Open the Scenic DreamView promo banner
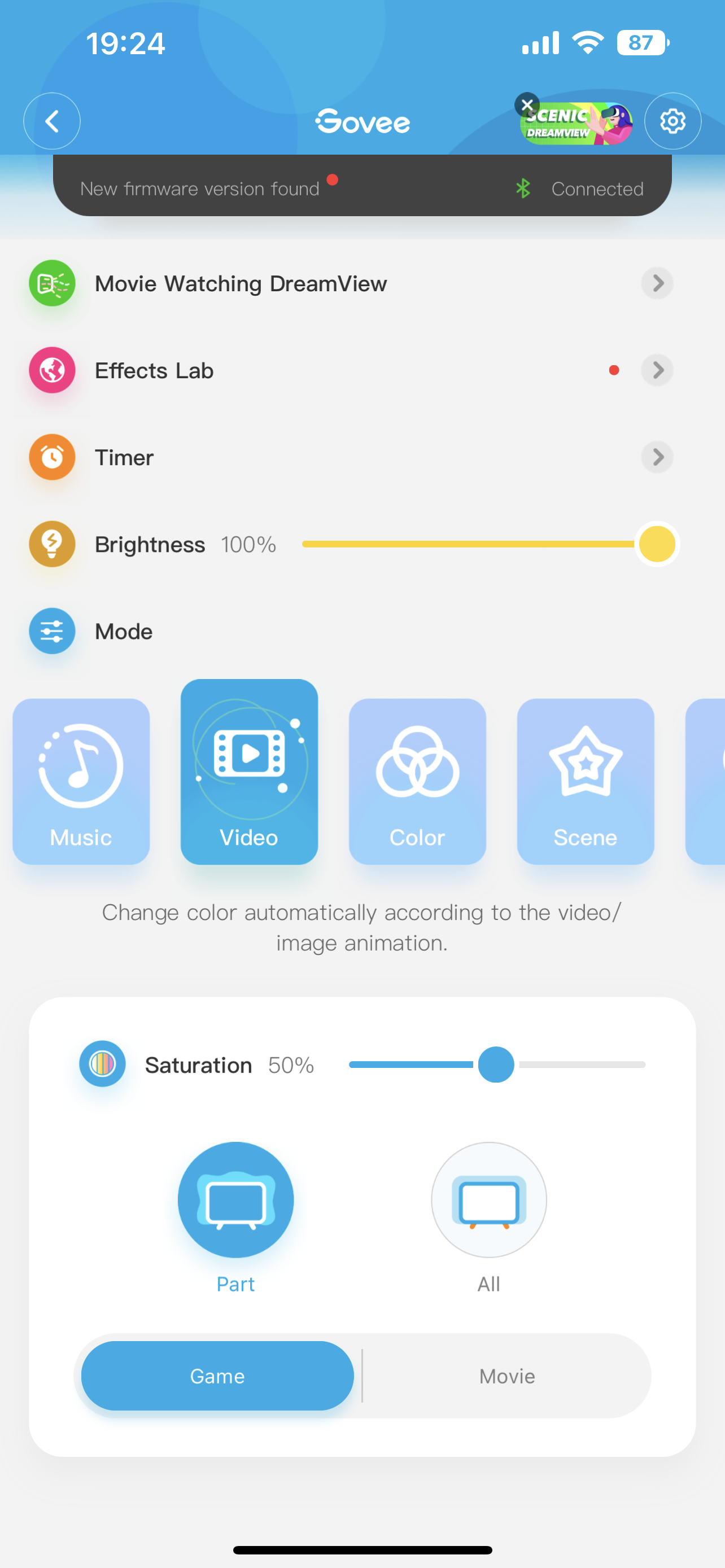This screenshot has width=725, height=1568. (578, 125)
